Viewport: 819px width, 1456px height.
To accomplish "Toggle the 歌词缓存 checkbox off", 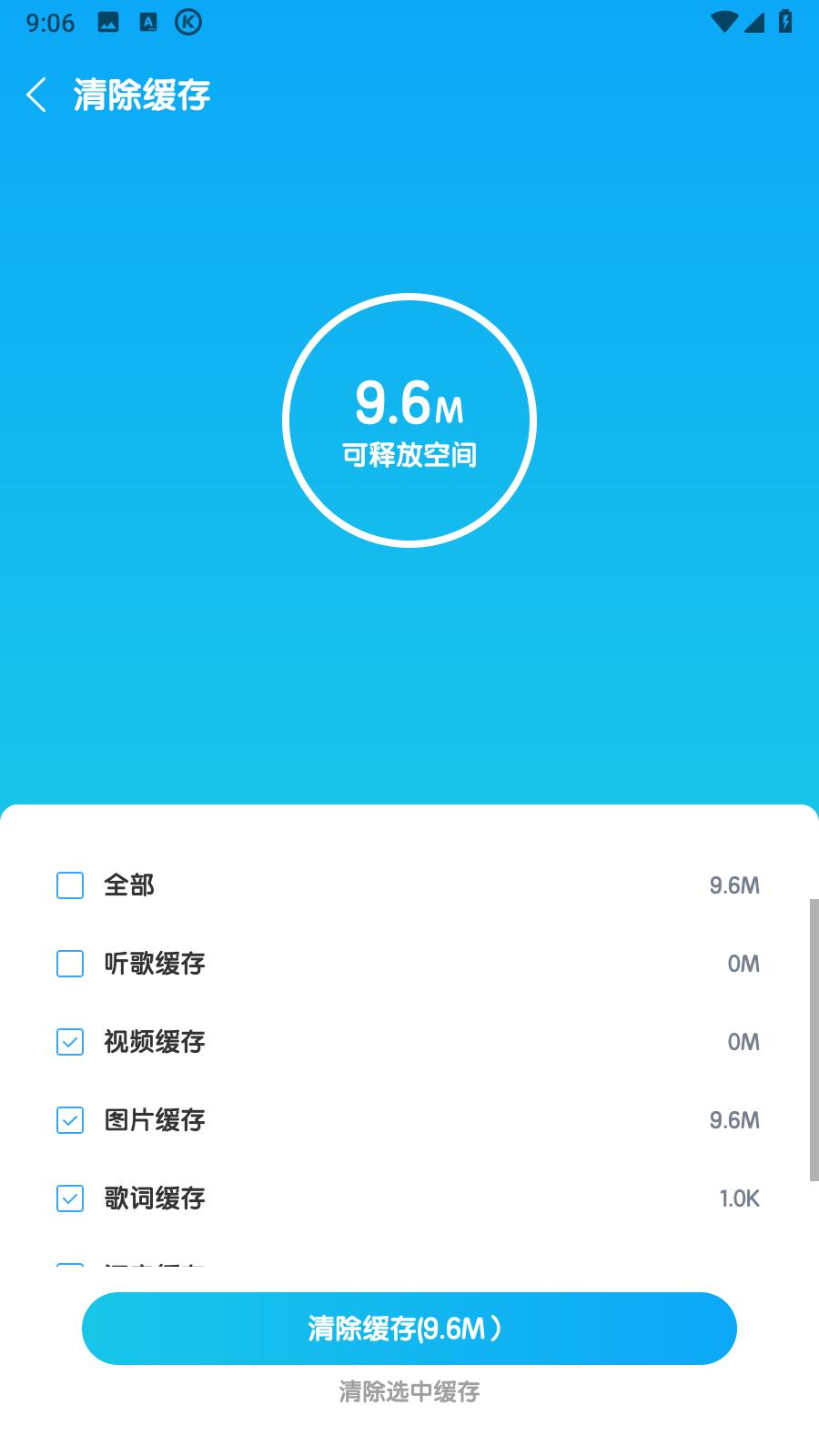I will pyautogui.click(x=69, y=1199).
